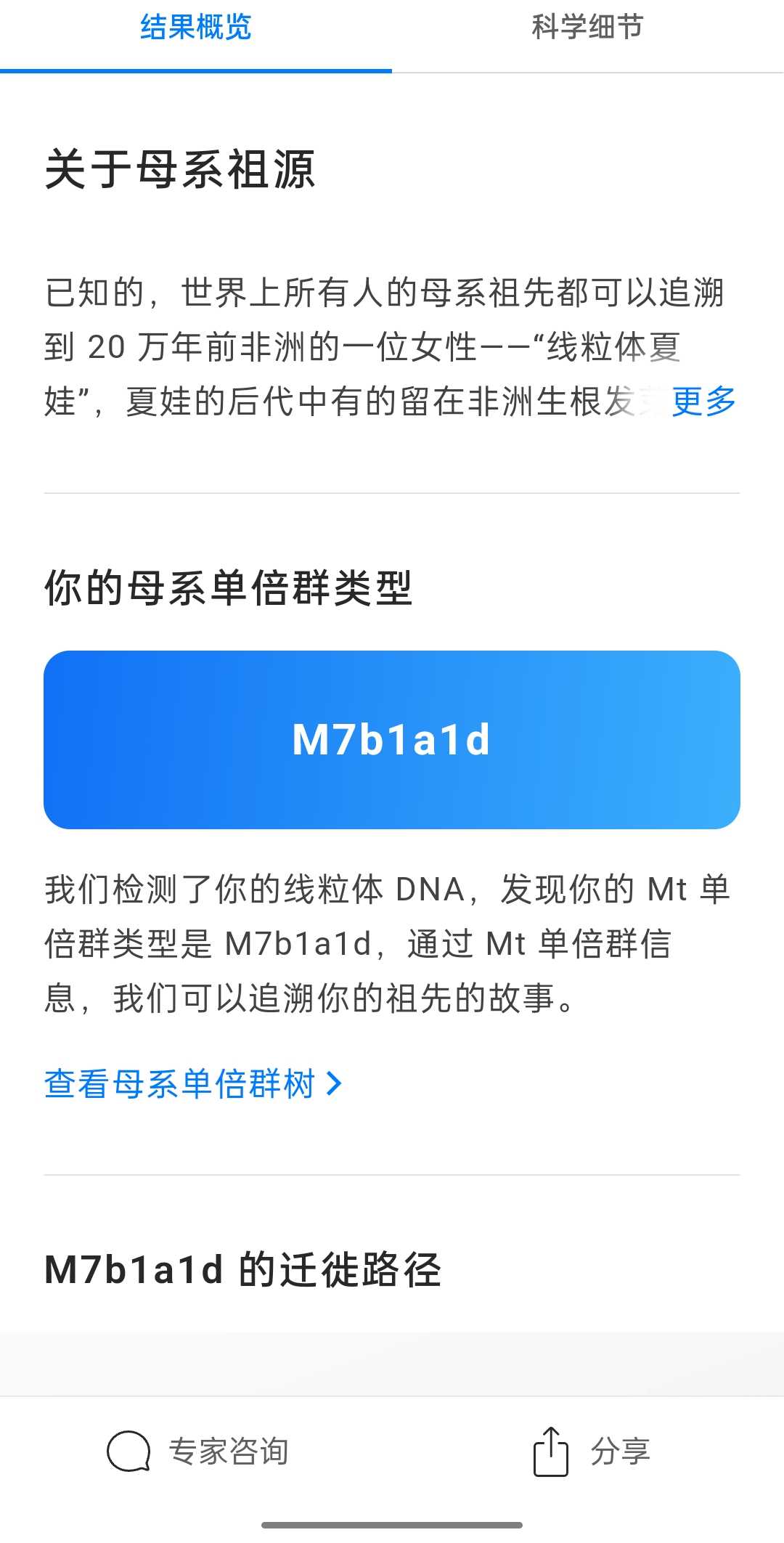Share this result via 分享
Screen dimensions: 784x1543
[592, 1452]
